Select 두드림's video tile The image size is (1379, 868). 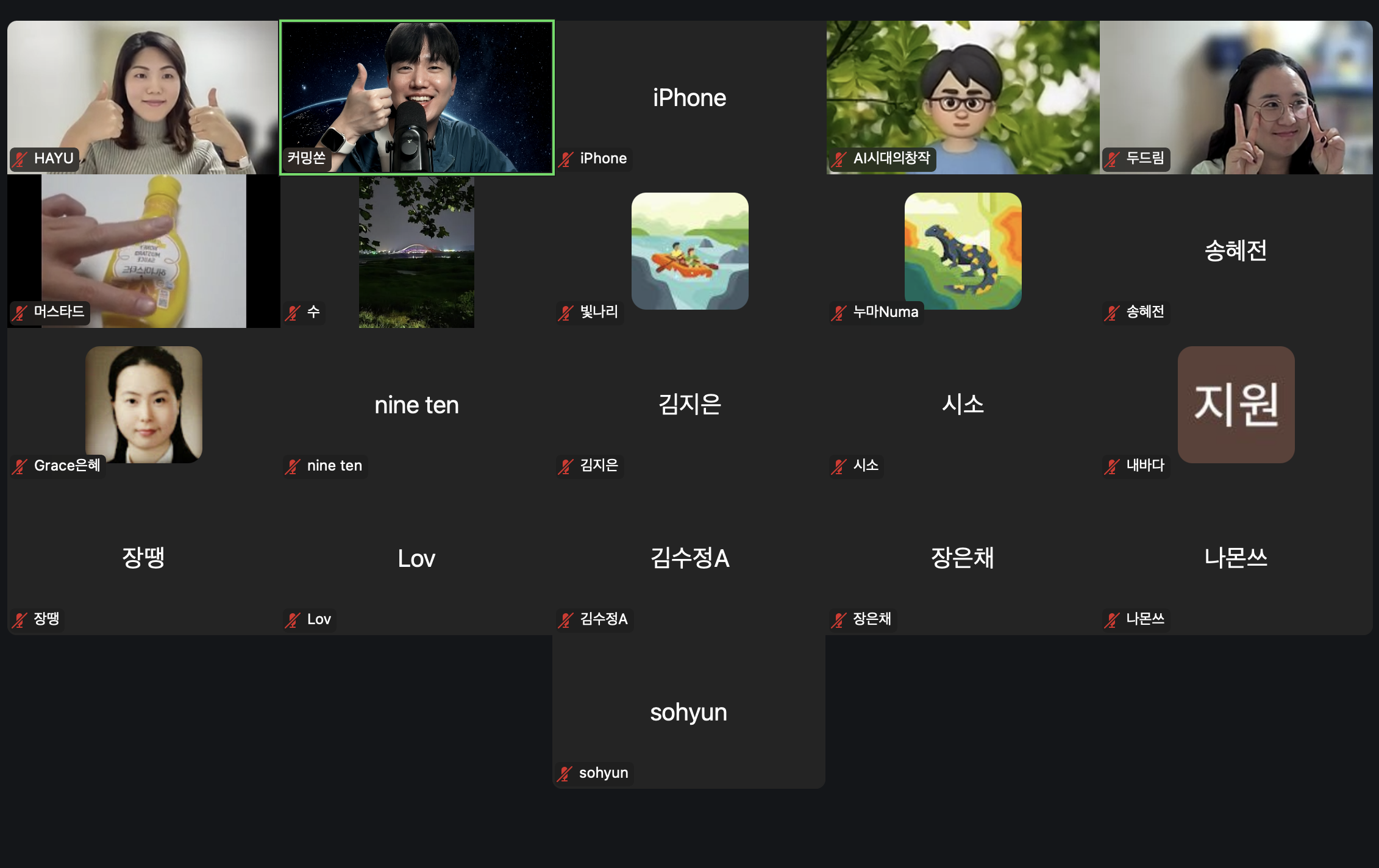tap(1236, 98)
